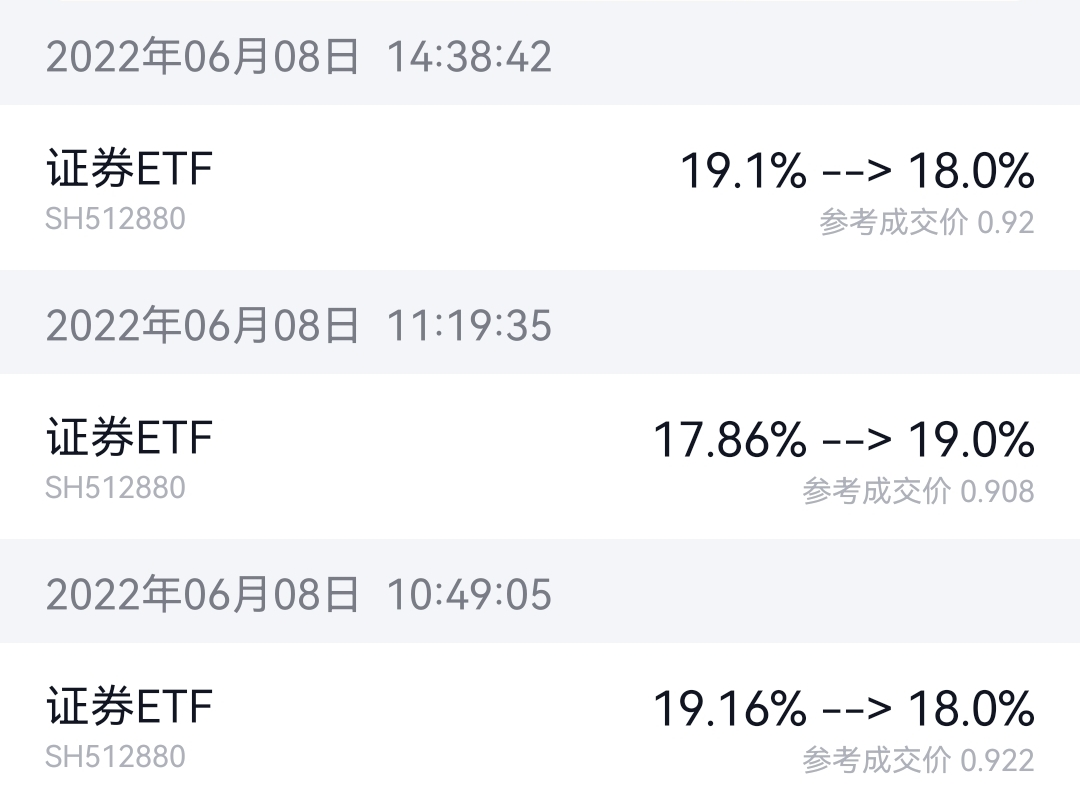The image size is (1080, 806).
Task: Open 证券ETF row showing 19.1% --> 18.0%
Action: tap(540, 187)
